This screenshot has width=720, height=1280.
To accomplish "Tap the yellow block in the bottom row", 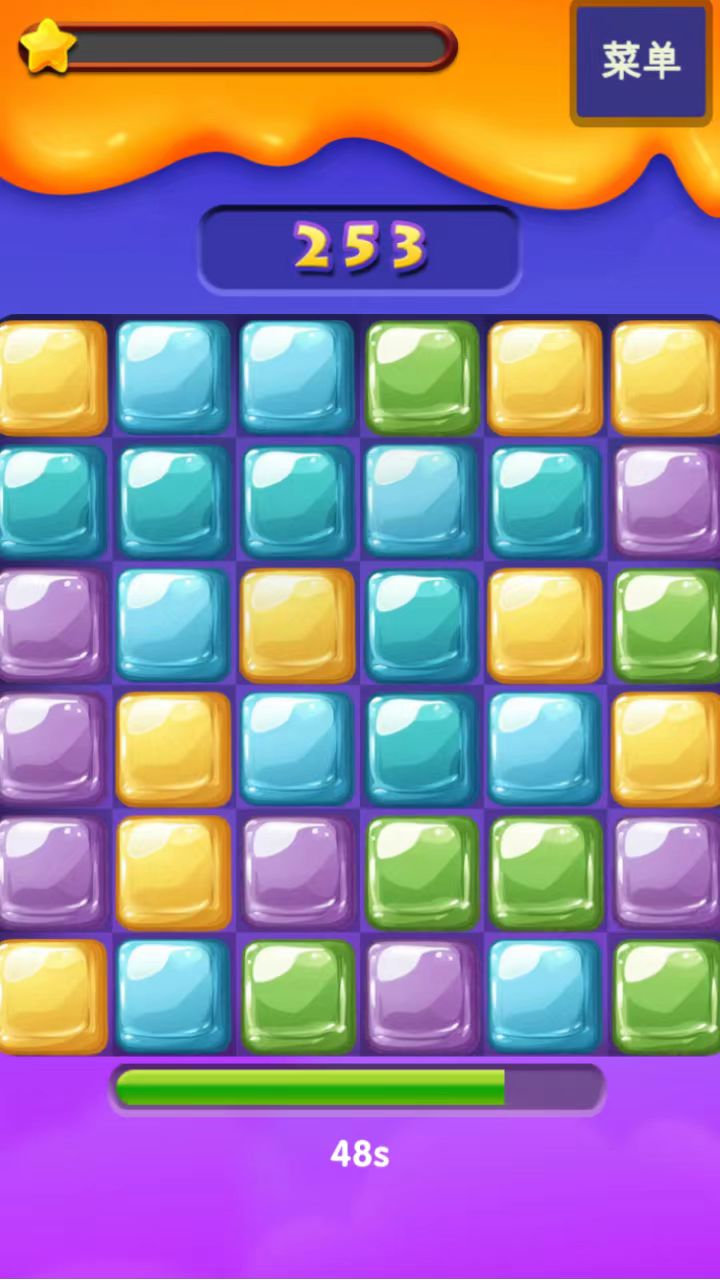I will [x=50, y=996].
